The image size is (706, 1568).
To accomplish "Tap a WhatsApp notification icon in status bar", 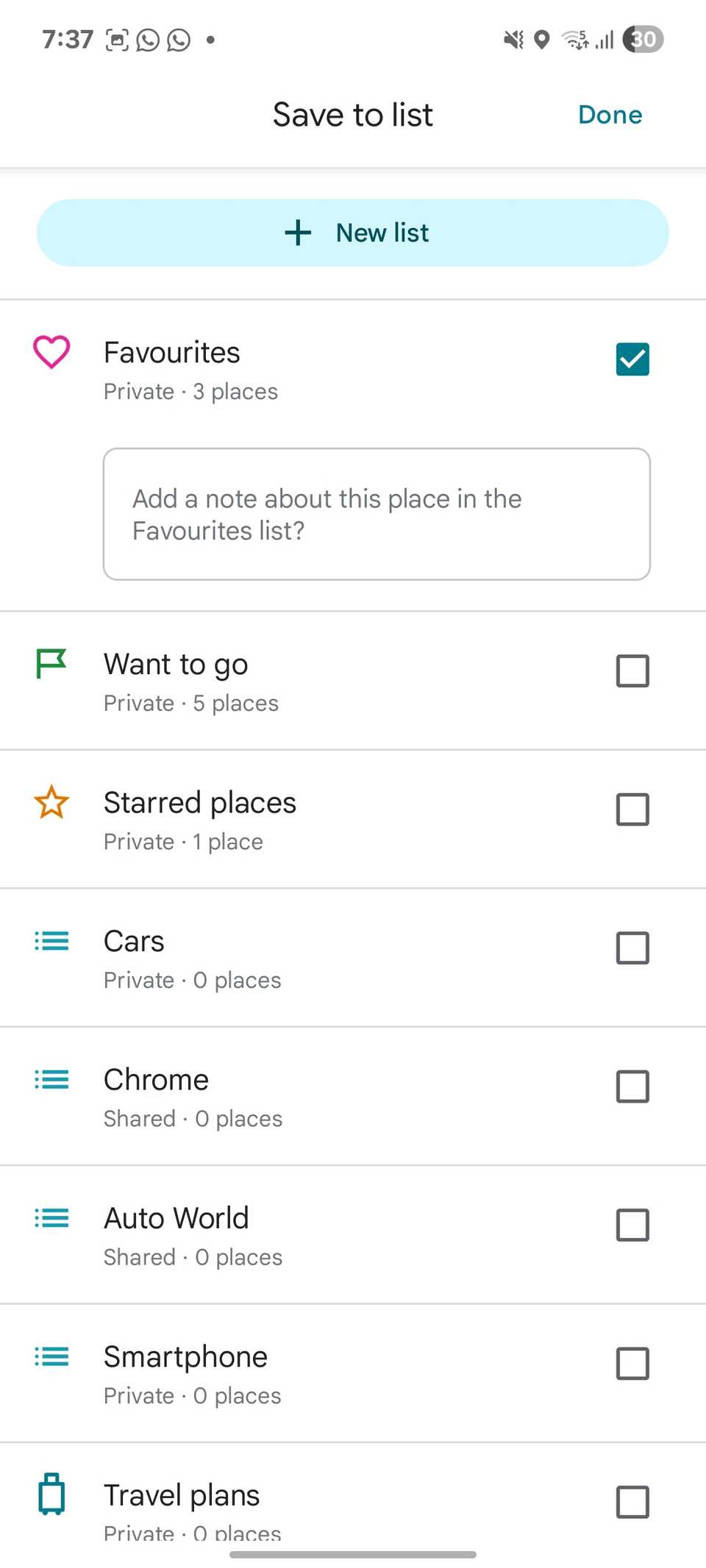I will point(149,40).
